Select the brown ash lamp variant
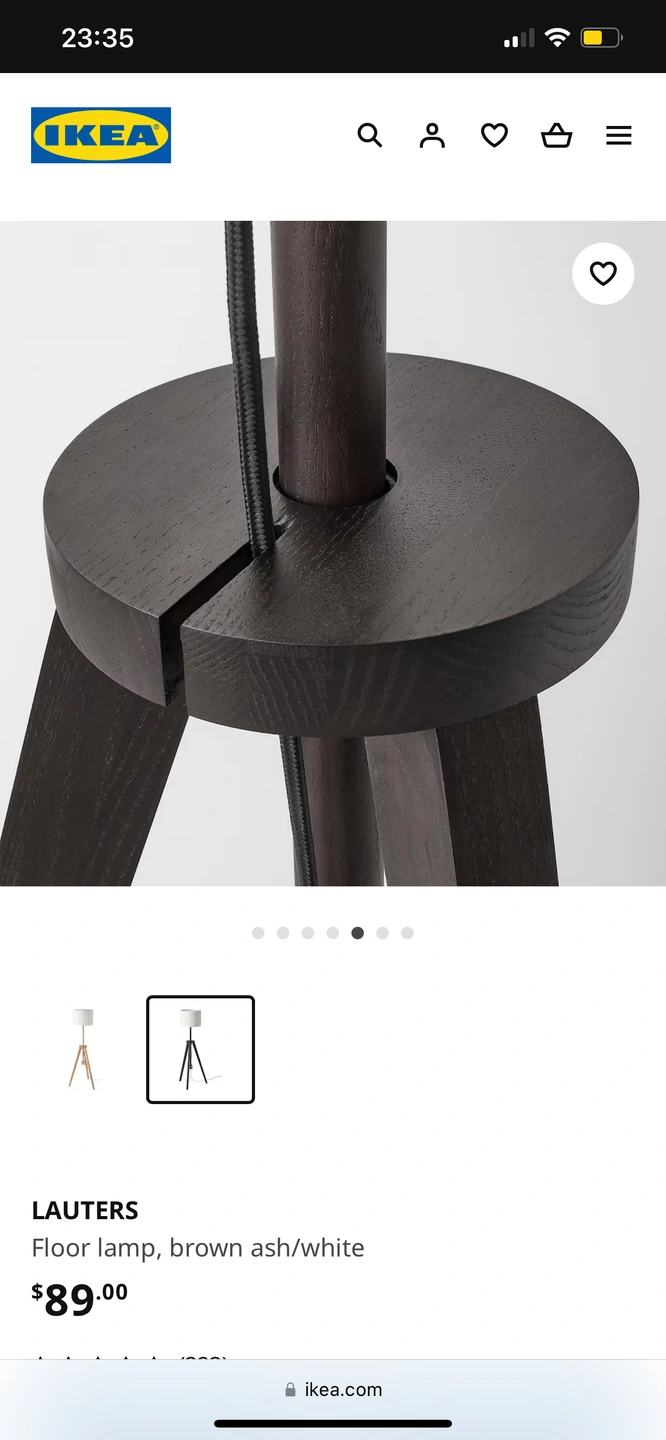 coord(200,1049)
